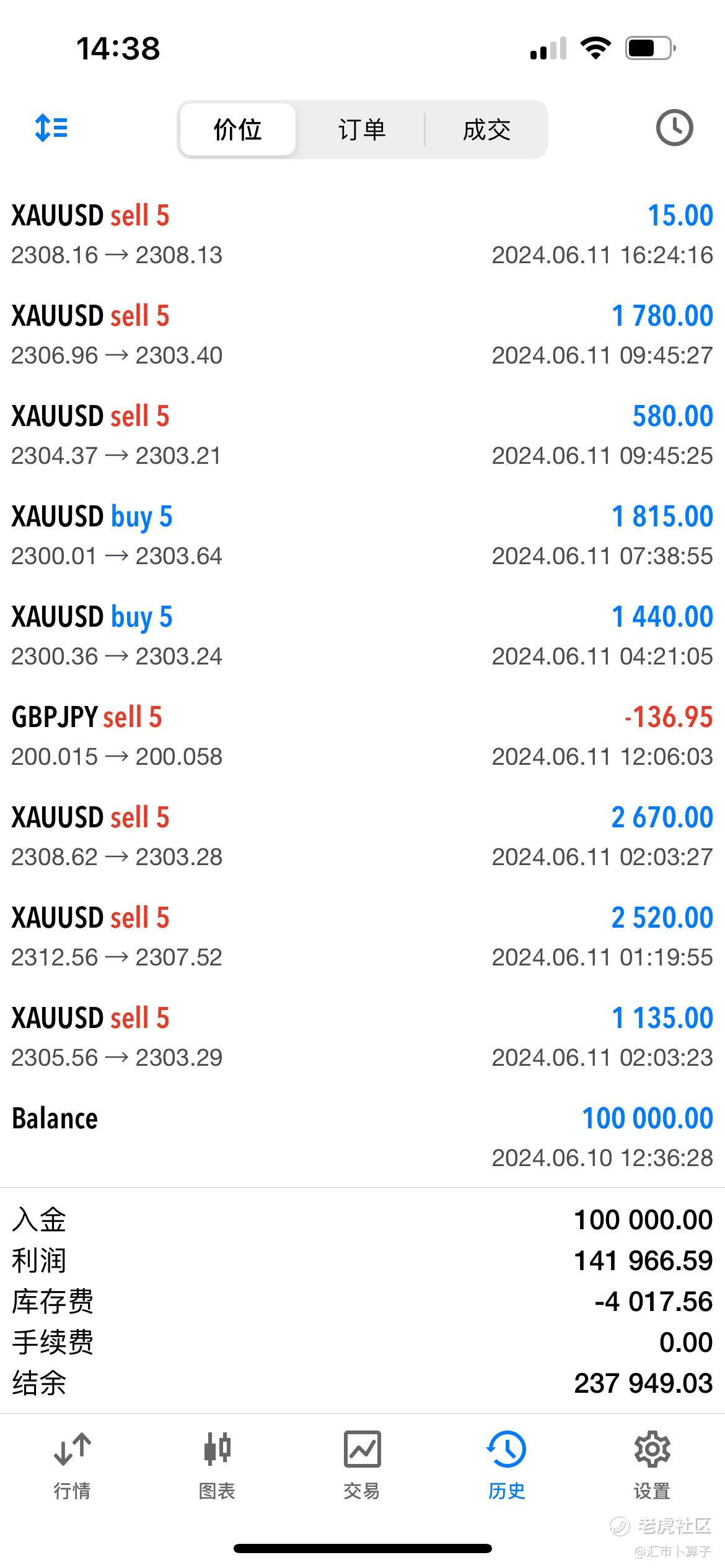The width and height of the screenshot is (725, 1568).
Task: Switch to the 订单 segment
Action: tap(362, 129)
